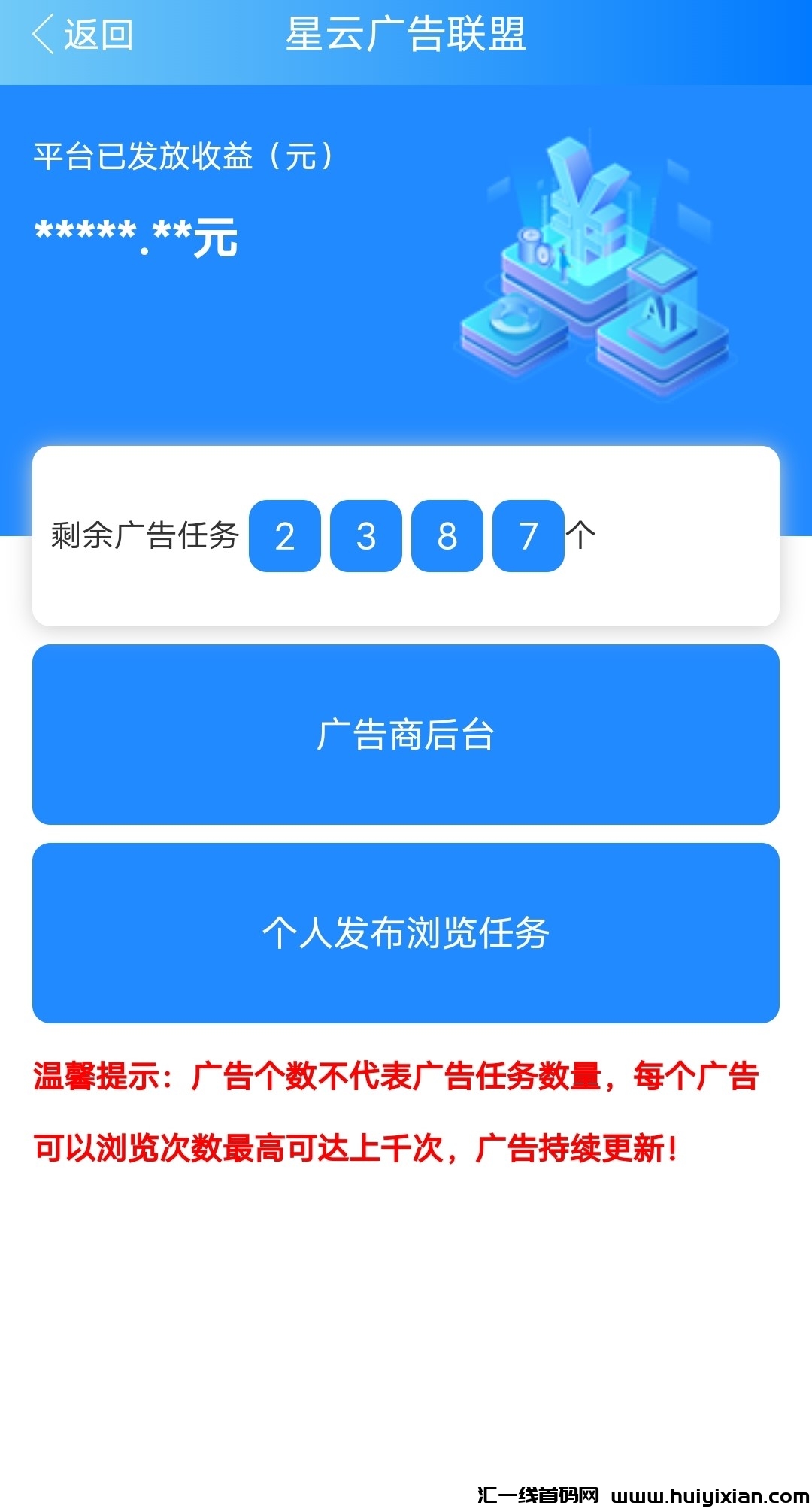The image size is (812, 1509).
Task: Click the white task count card
Action: (406, 536)
